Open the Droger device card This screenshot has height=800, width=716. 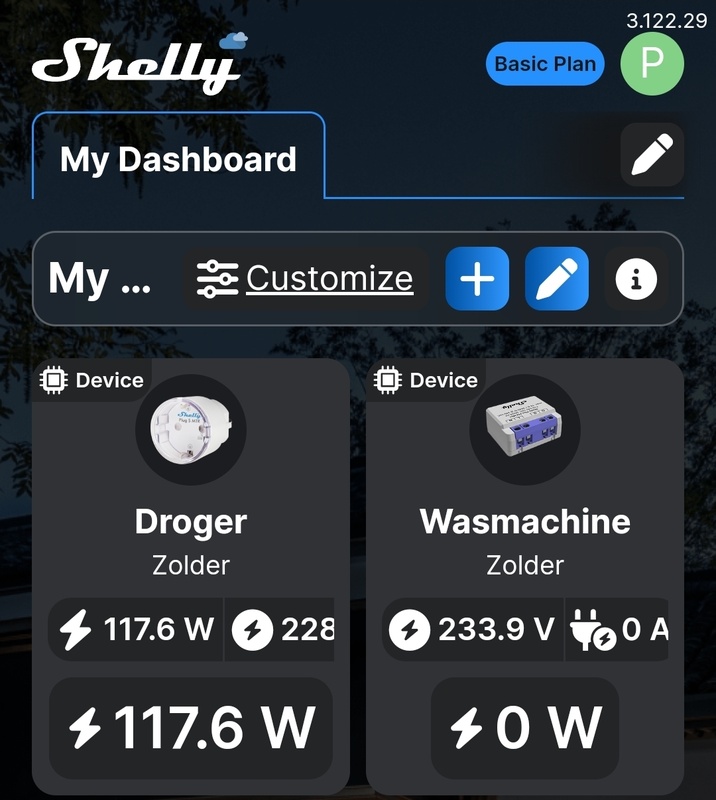(190, 521)
